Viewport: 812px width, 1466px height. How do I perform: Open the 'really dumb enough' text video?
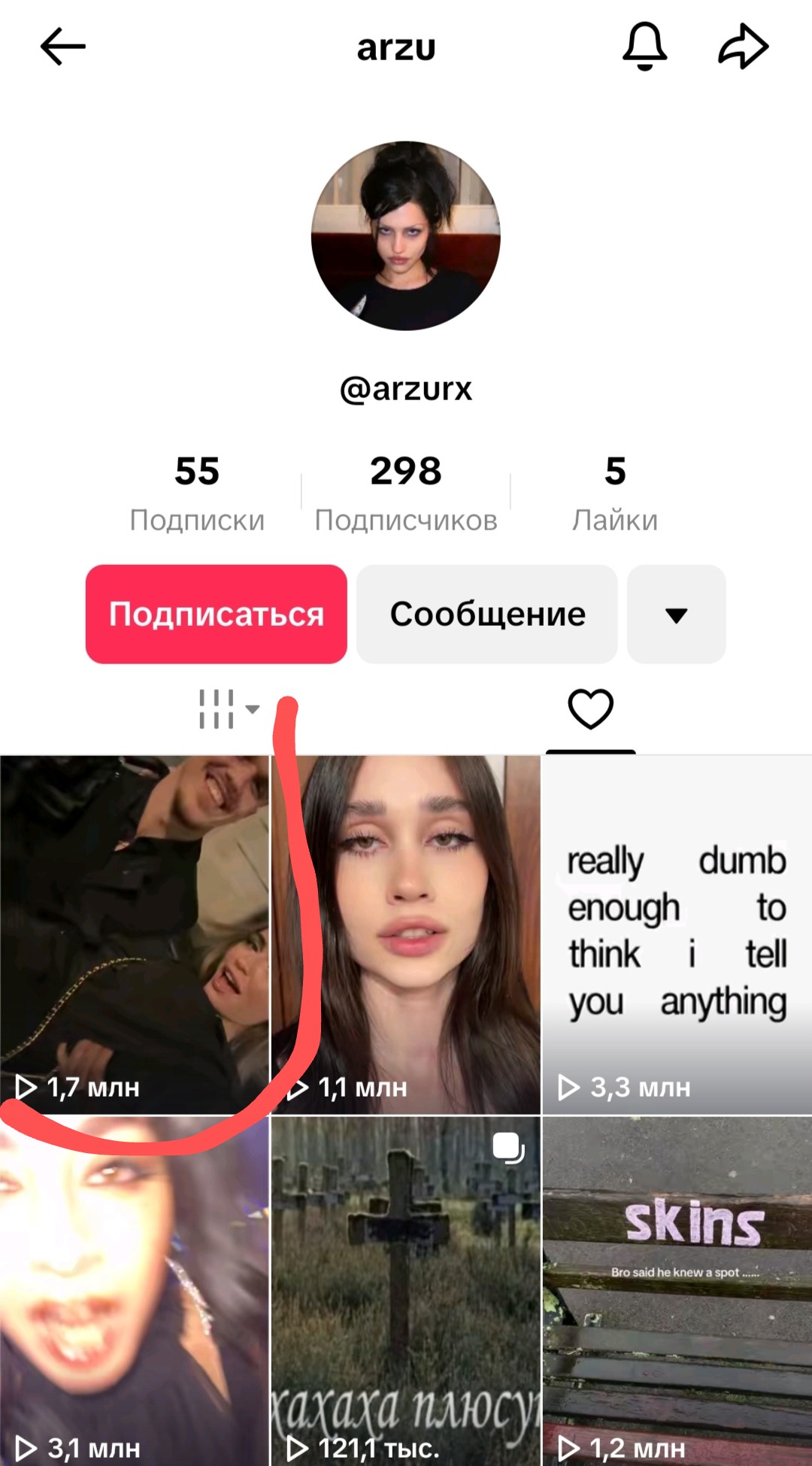(x=677, y=935)
